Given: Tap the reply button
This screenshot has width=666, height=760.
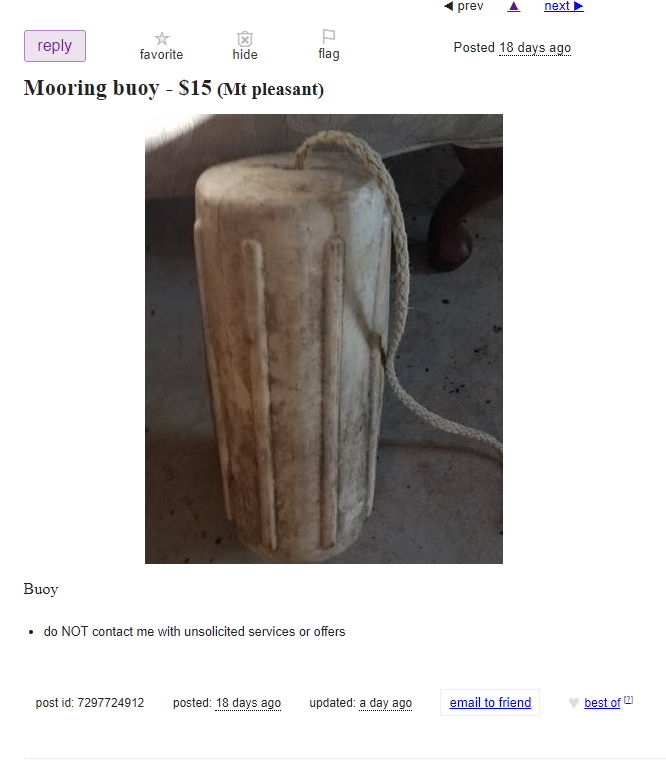Looking at the screenshot, I should [55, 46].
